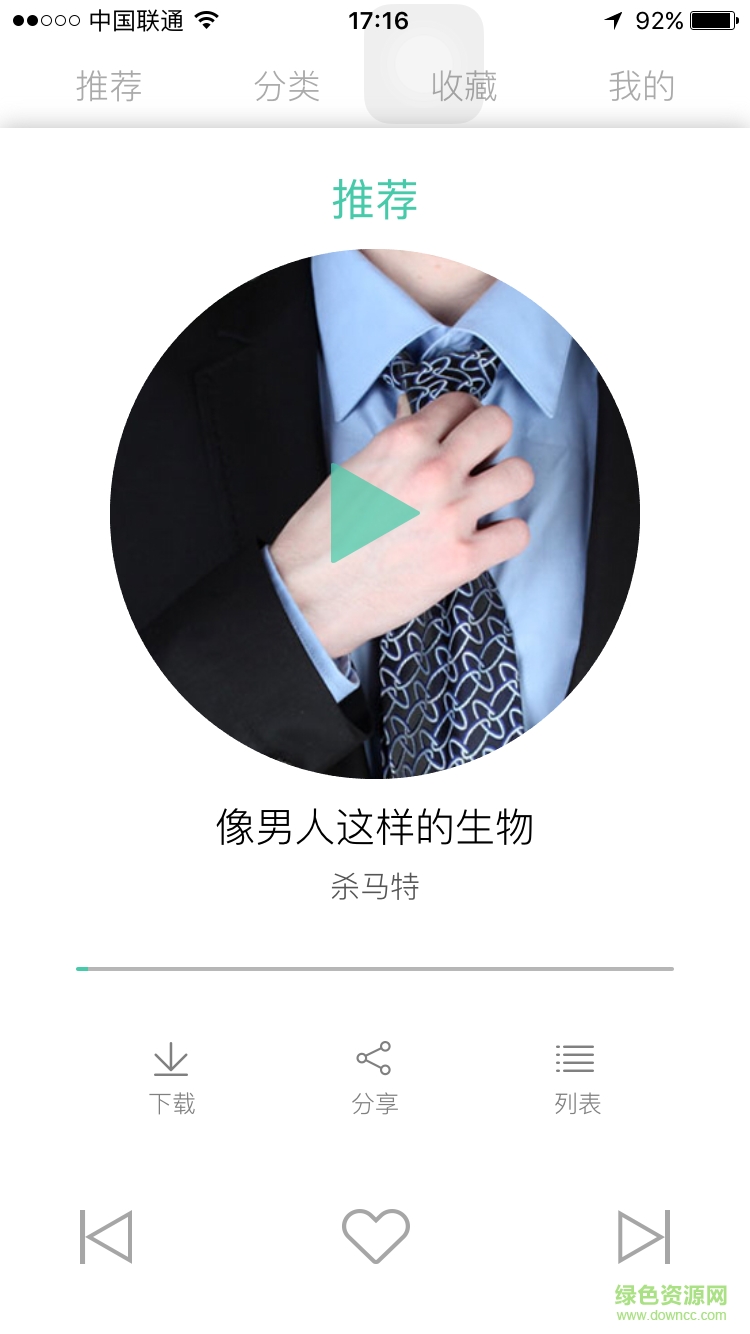Favorite the song by toggling the heart
This screenshot has width=750, height=1334.
375,1236
